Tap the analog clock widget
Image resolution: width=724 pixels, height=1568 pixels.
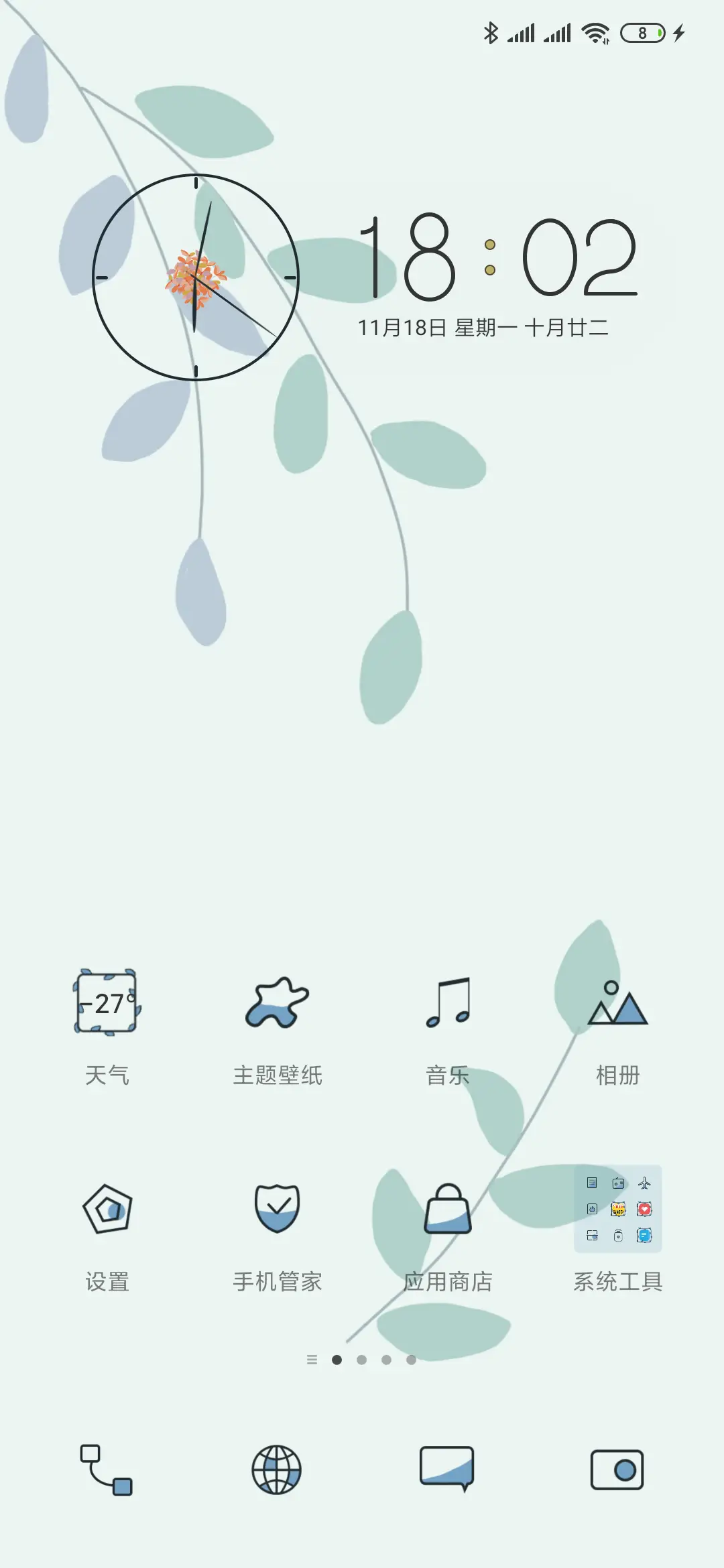coord(195,276)
